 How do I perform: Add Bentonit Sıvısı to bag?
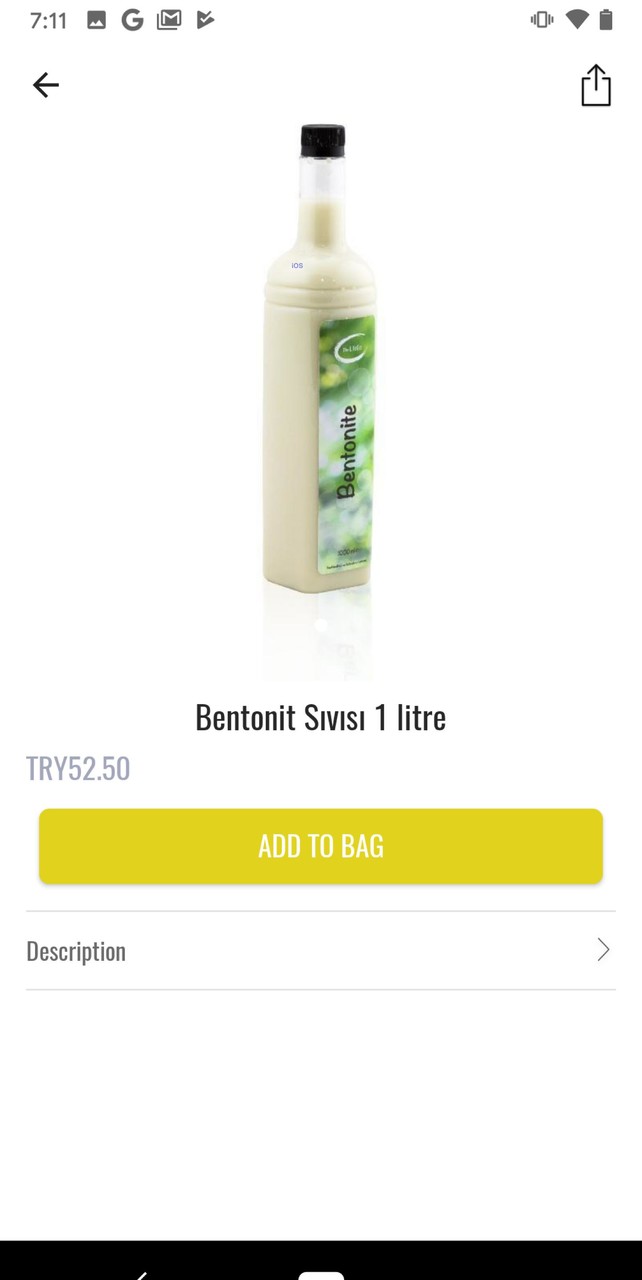pos(321,846)
